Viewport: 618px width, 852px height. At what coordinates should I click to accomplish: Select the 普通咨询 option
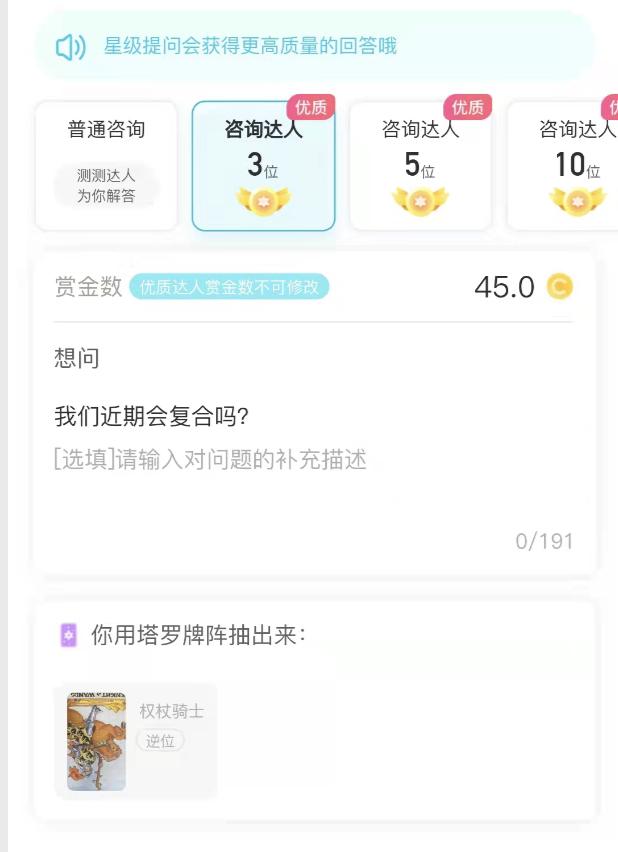point(107,165)
